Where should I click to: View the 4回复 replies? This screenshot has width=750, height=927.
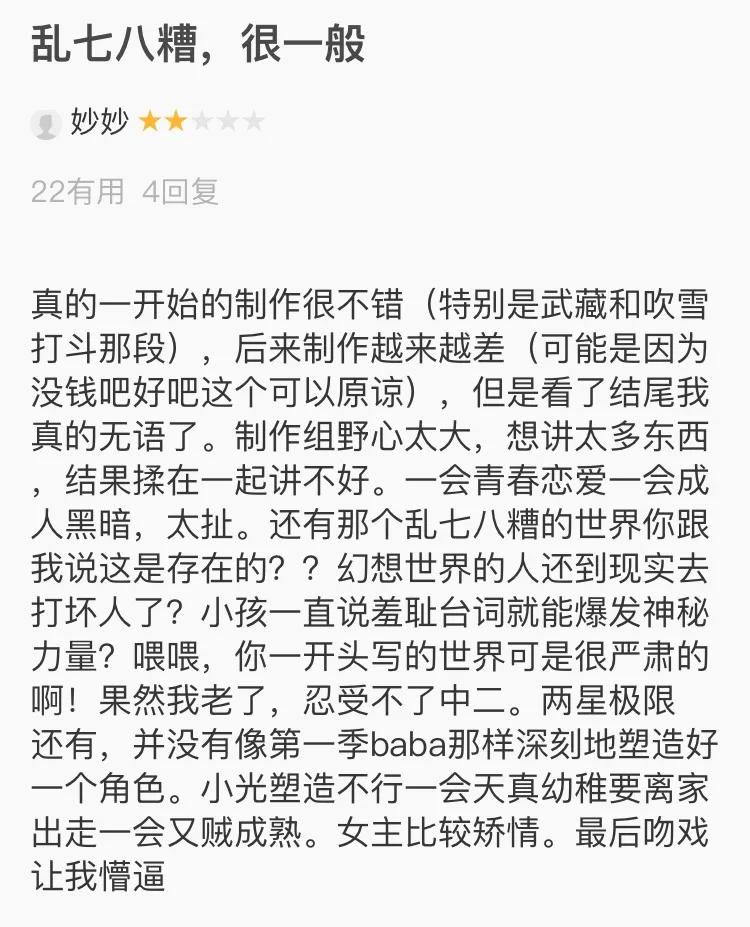coord(180,191)
